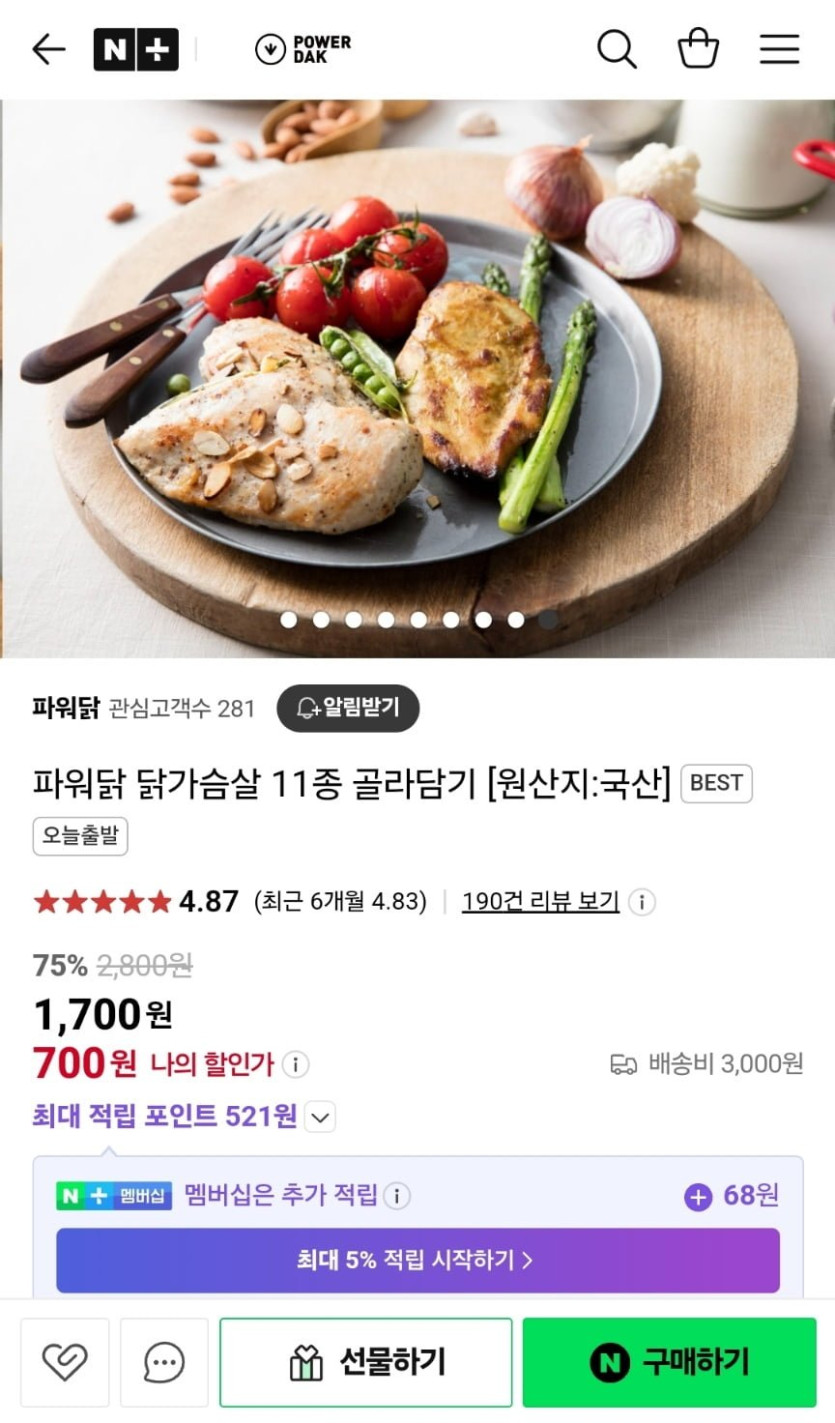View the chicken breast product photo
This screenshot has width=835, height=1423.
pyautogui.click(x=417, y=378)
